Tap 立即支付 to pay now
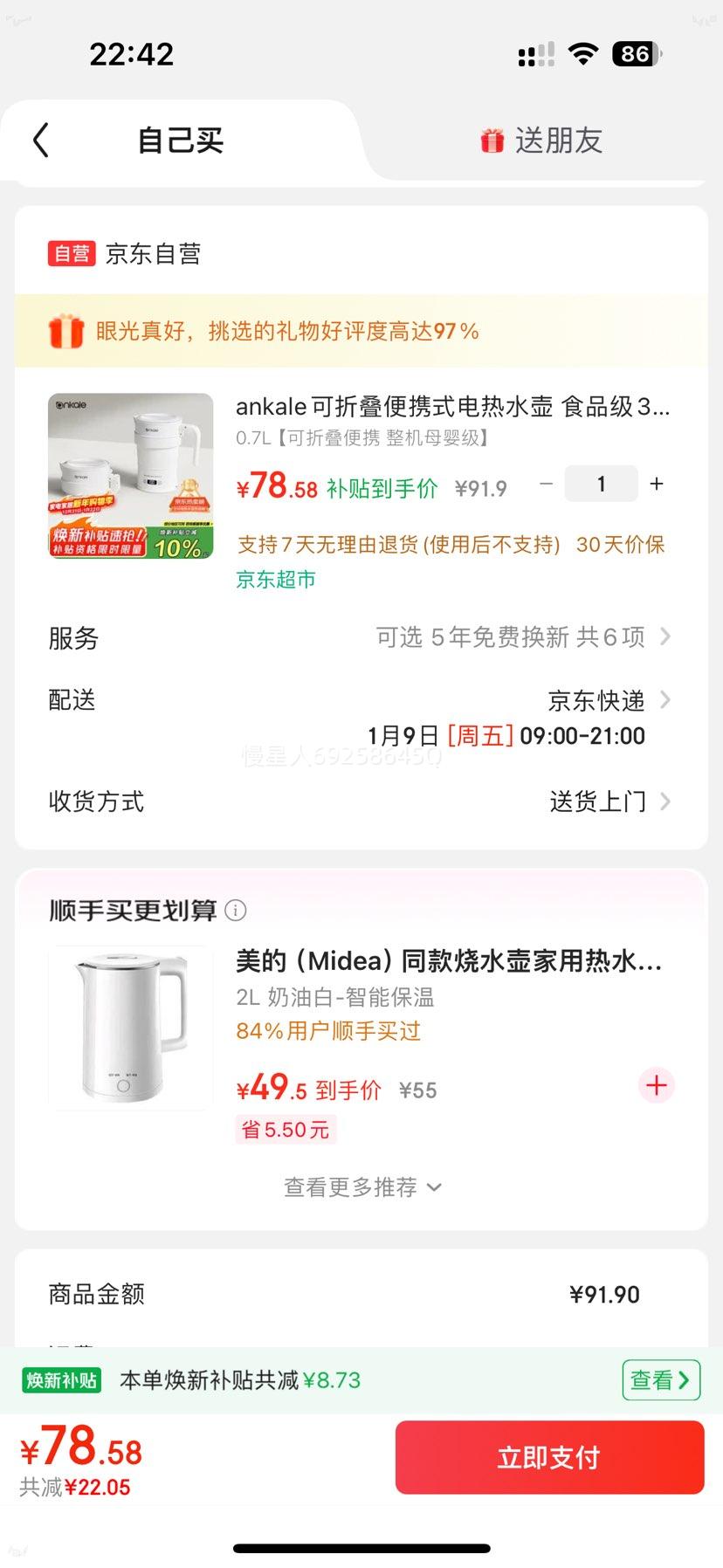This screenshot has width=723, height=1568. [x=549, y=1457]
